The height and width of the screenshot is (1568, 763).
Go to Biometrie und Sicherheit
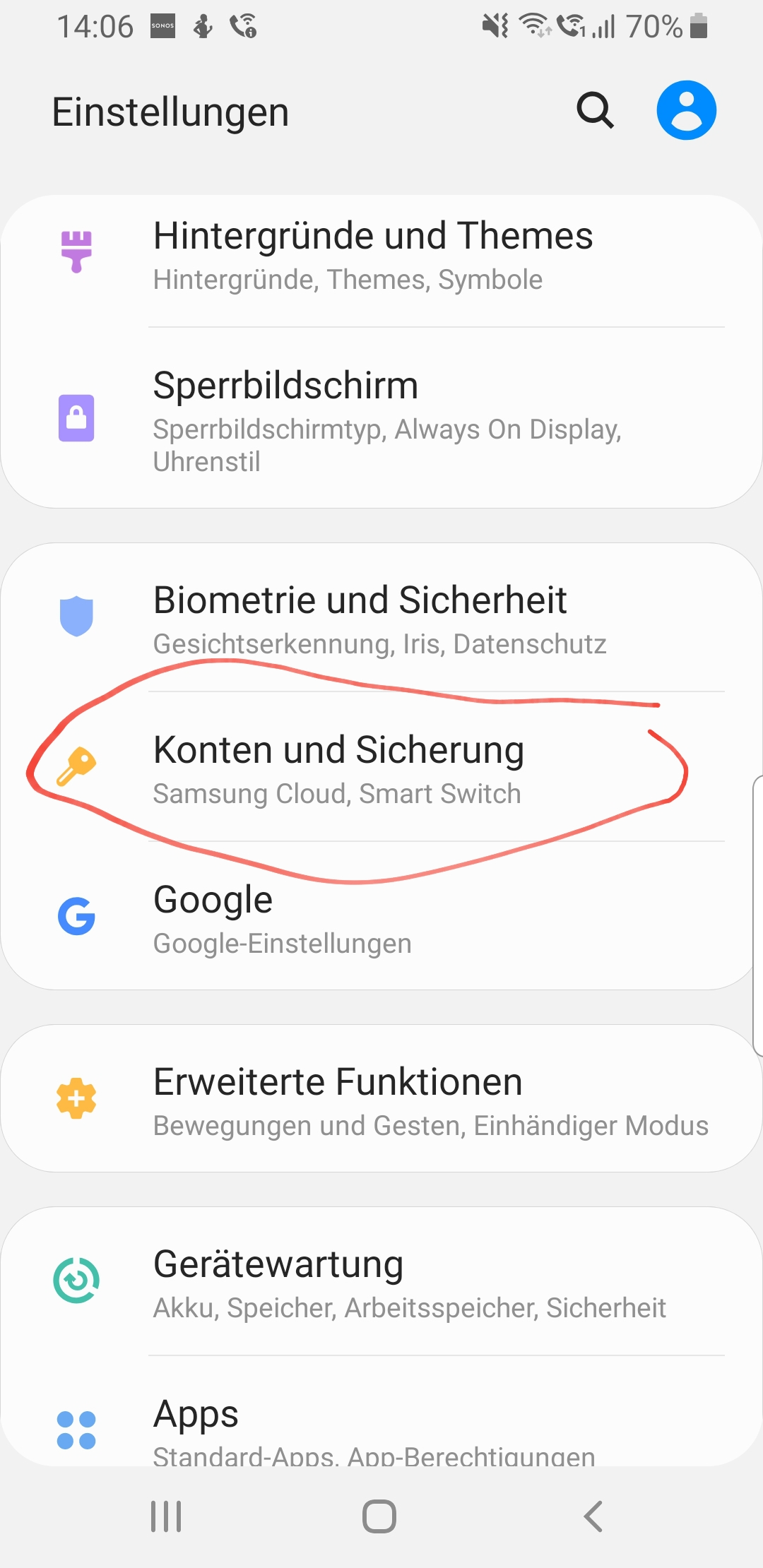coord(381,619)
